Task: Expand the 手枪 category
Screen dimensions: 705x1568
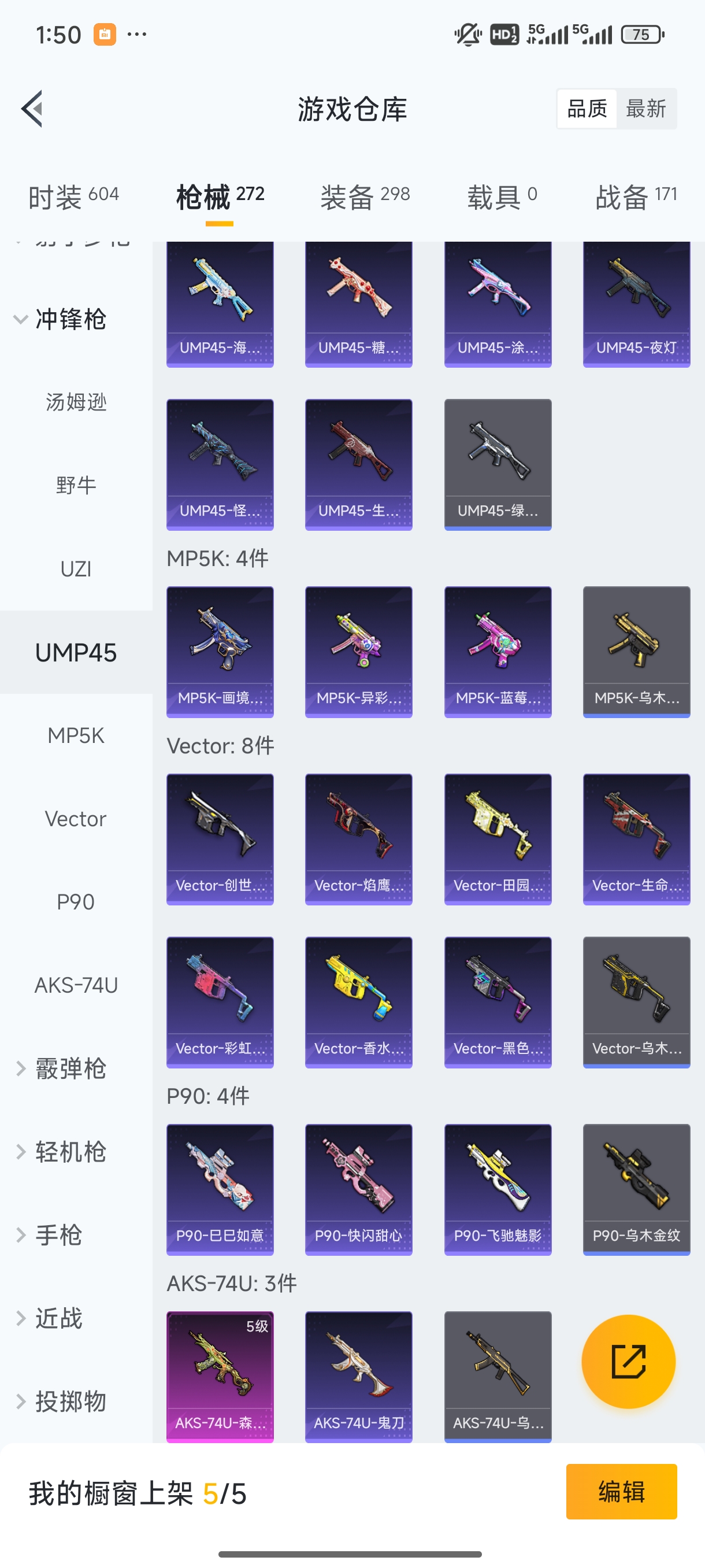Action: 58,1235
